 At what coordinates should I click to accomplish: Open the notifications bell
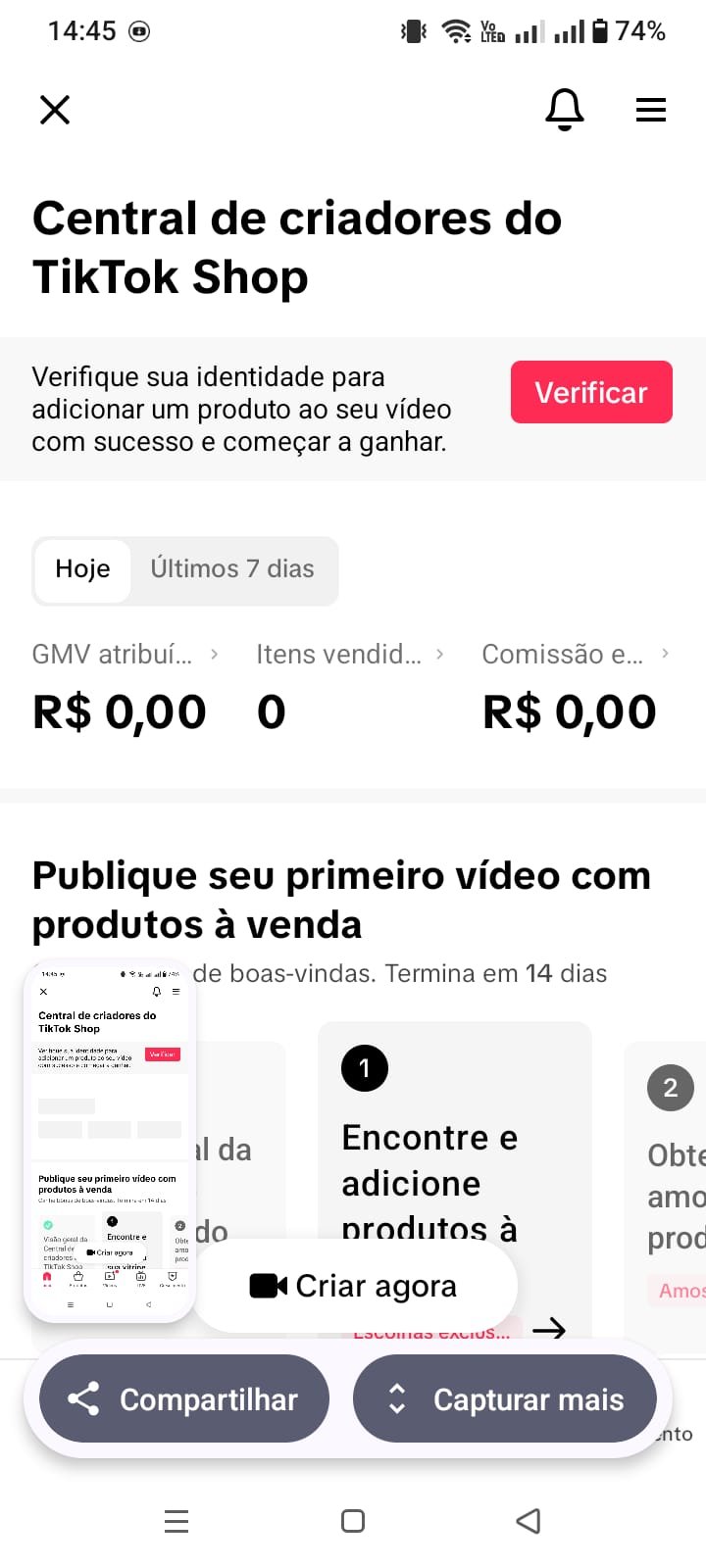pyautogui.click(x=564, y=110)
